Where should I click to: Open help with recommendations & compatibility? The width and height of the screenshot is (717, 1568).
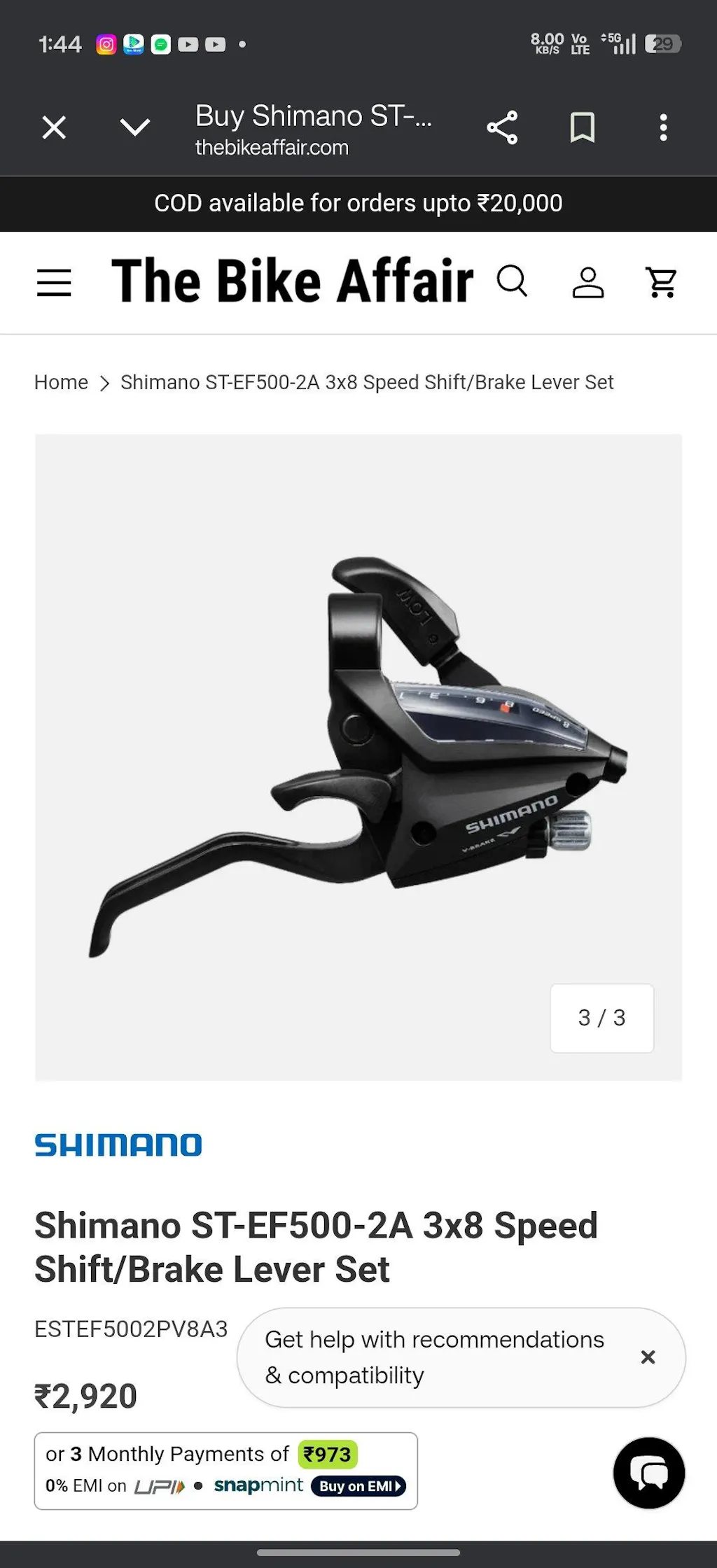coord(434,1357)
